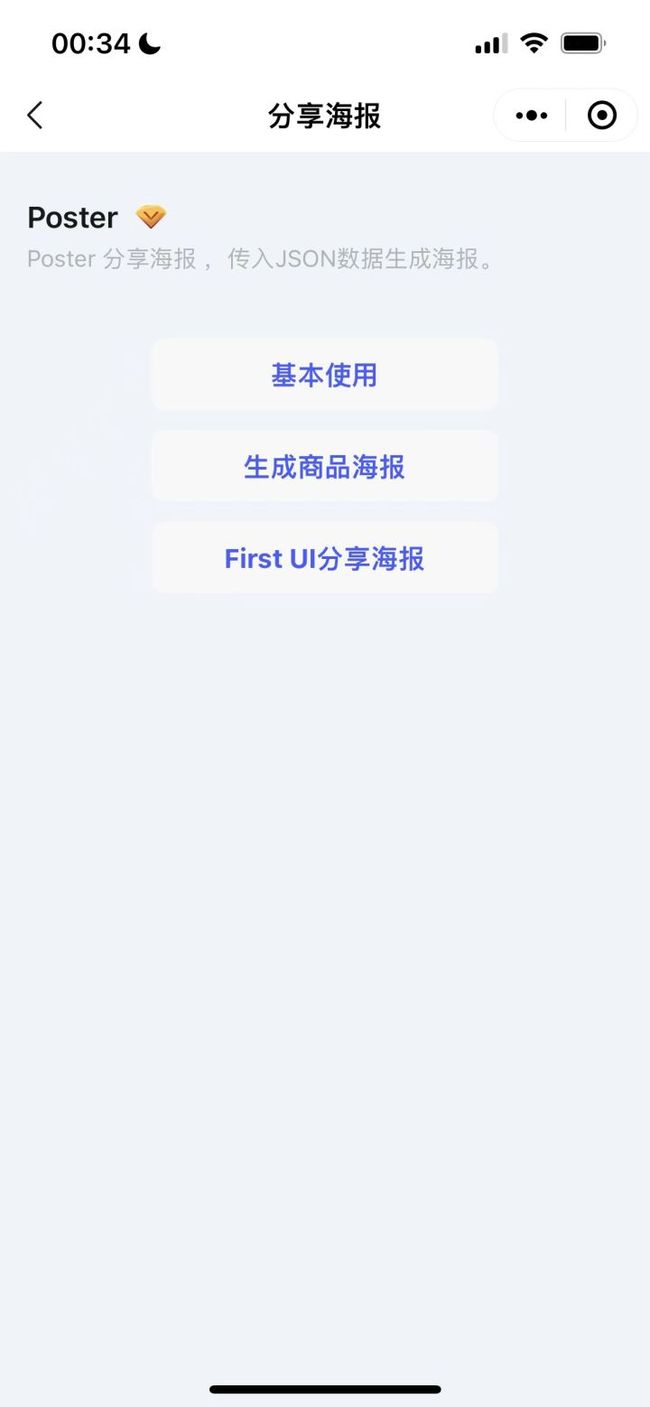Tap the First UI分享海报 button
Screen dimensions: 650x1407
click(x=325, y=558)
